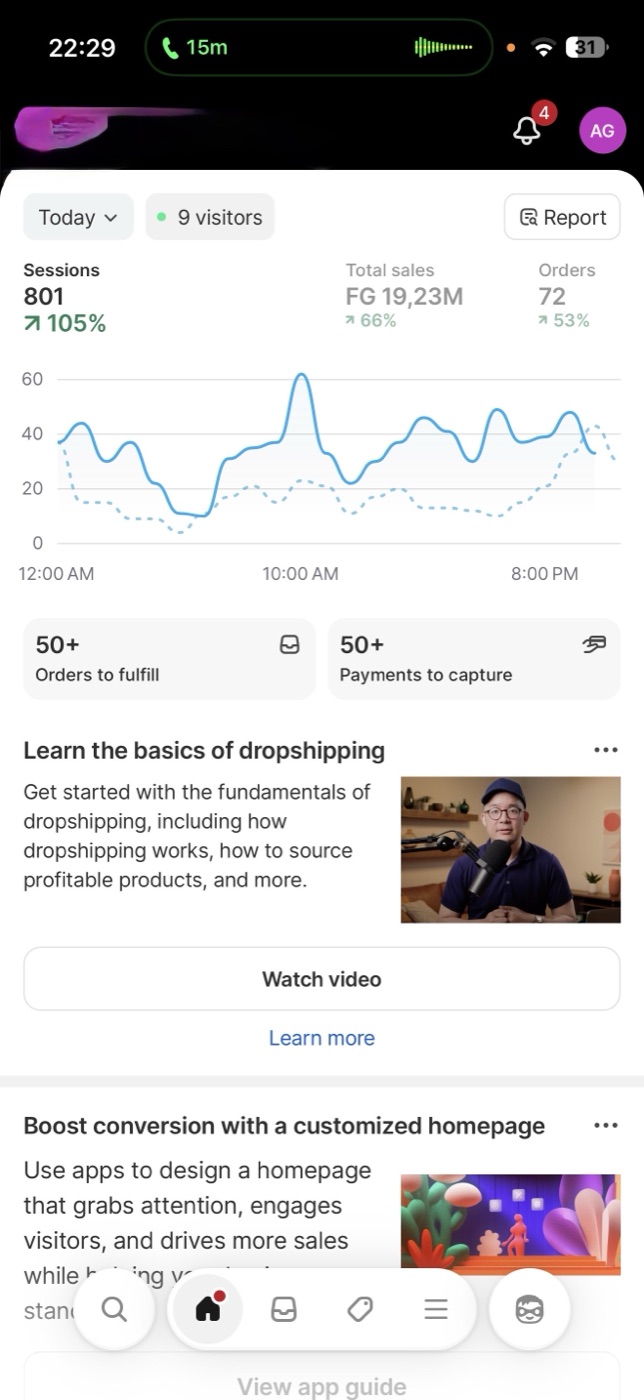Open the hamburger menu tab
The image size is (644, 1400).
coord(436,1309)
